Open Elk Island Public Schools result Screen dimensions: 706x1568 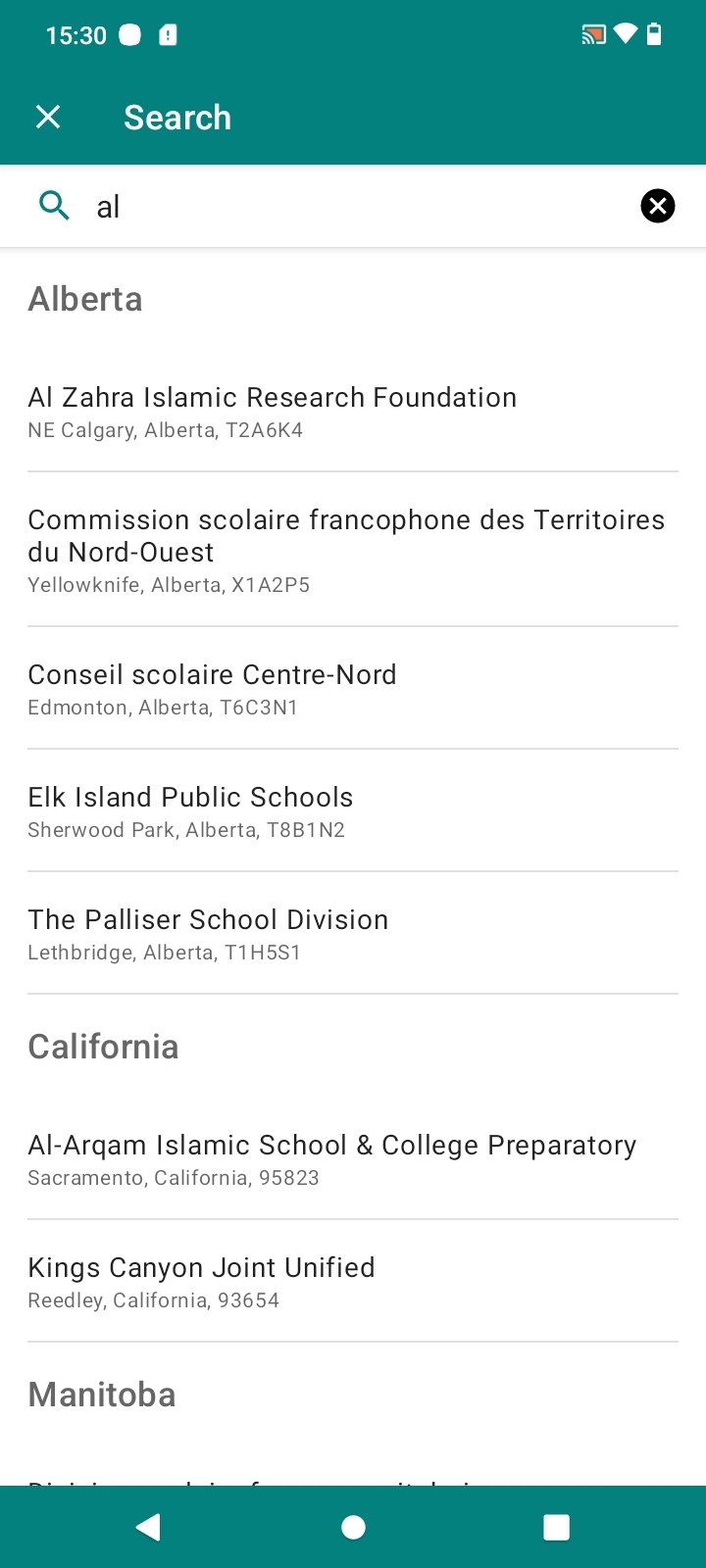coord(353,811)
